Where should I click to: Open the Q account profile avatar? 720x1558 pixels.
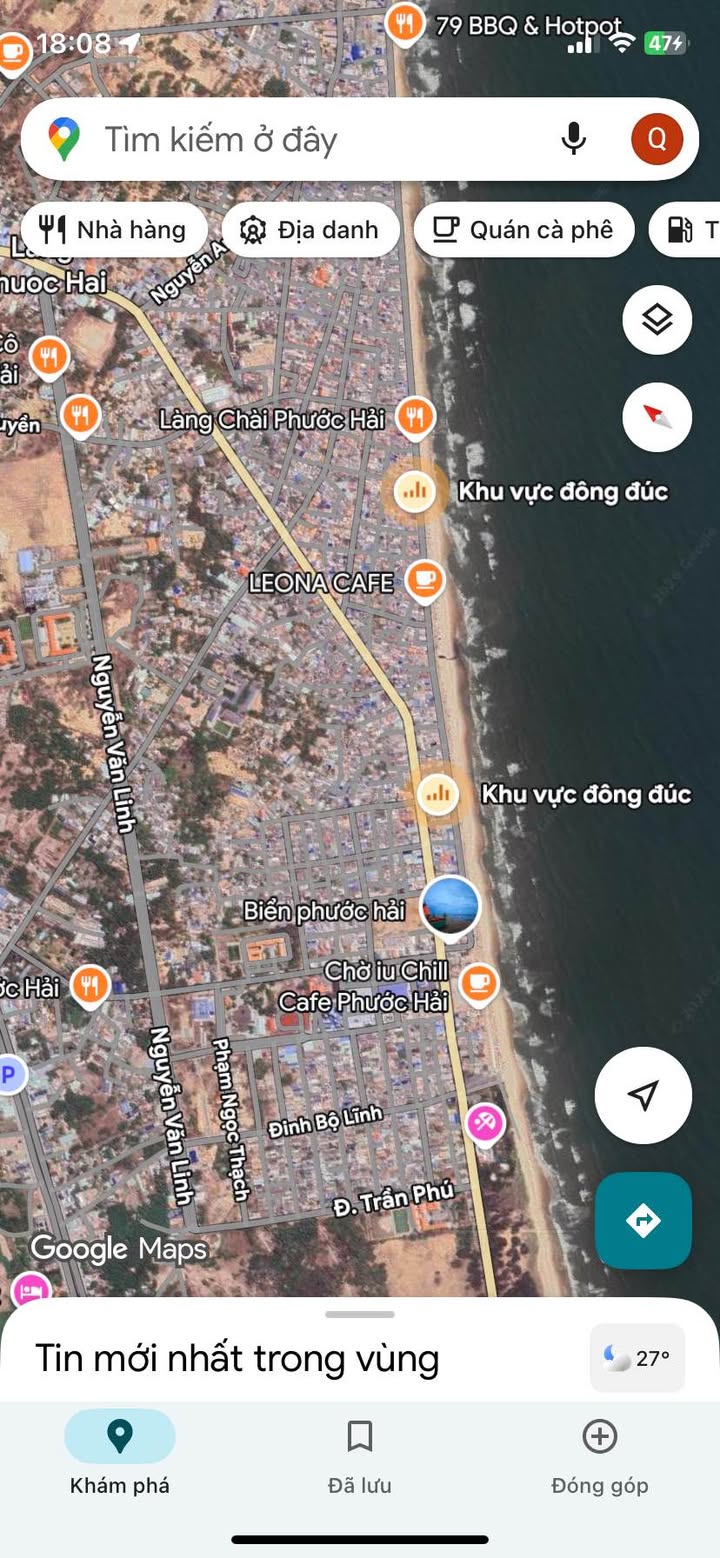[657, 139]
